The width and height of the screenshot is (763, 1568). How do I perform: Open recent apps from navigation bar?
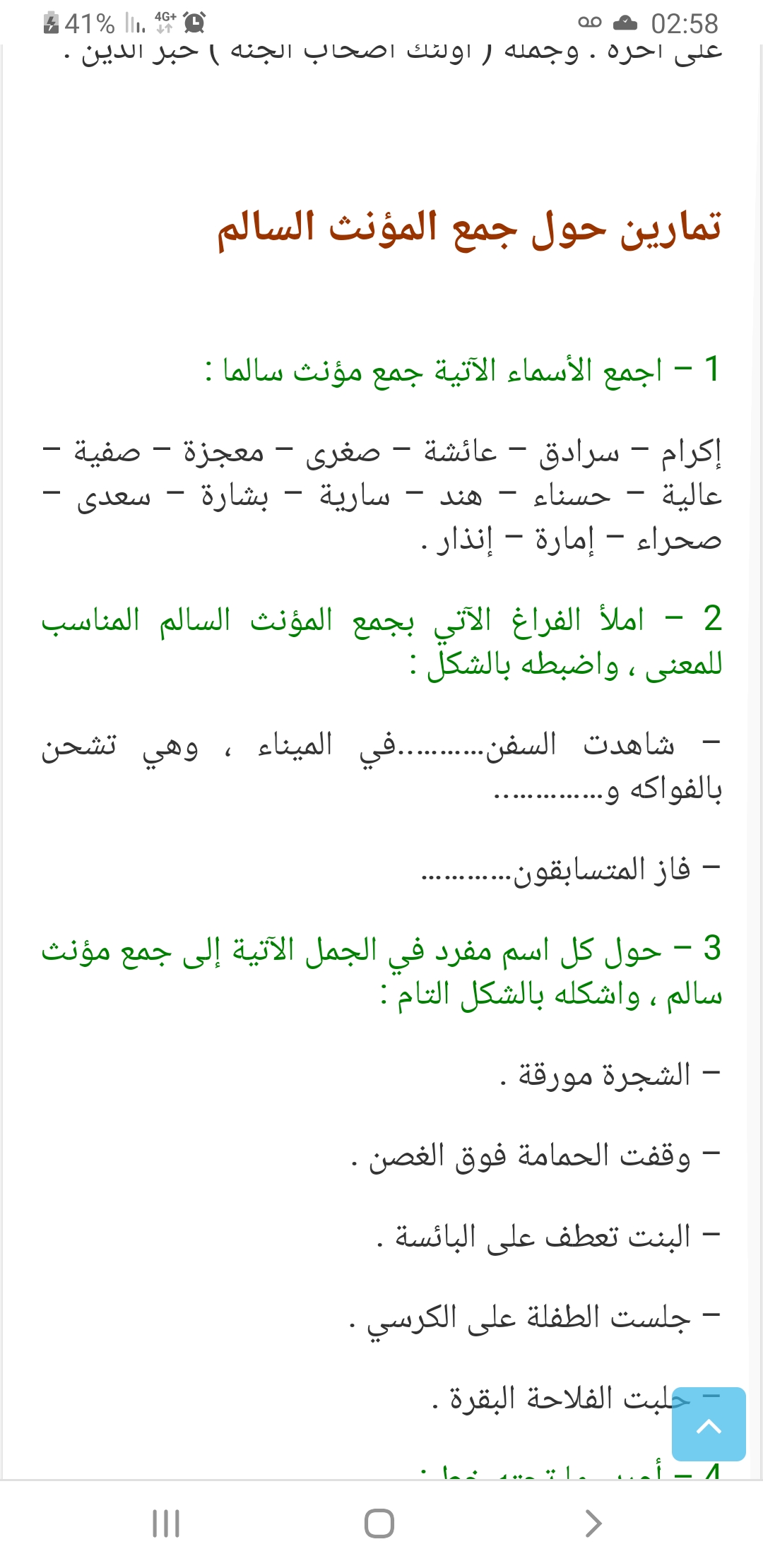(167, 1524)
